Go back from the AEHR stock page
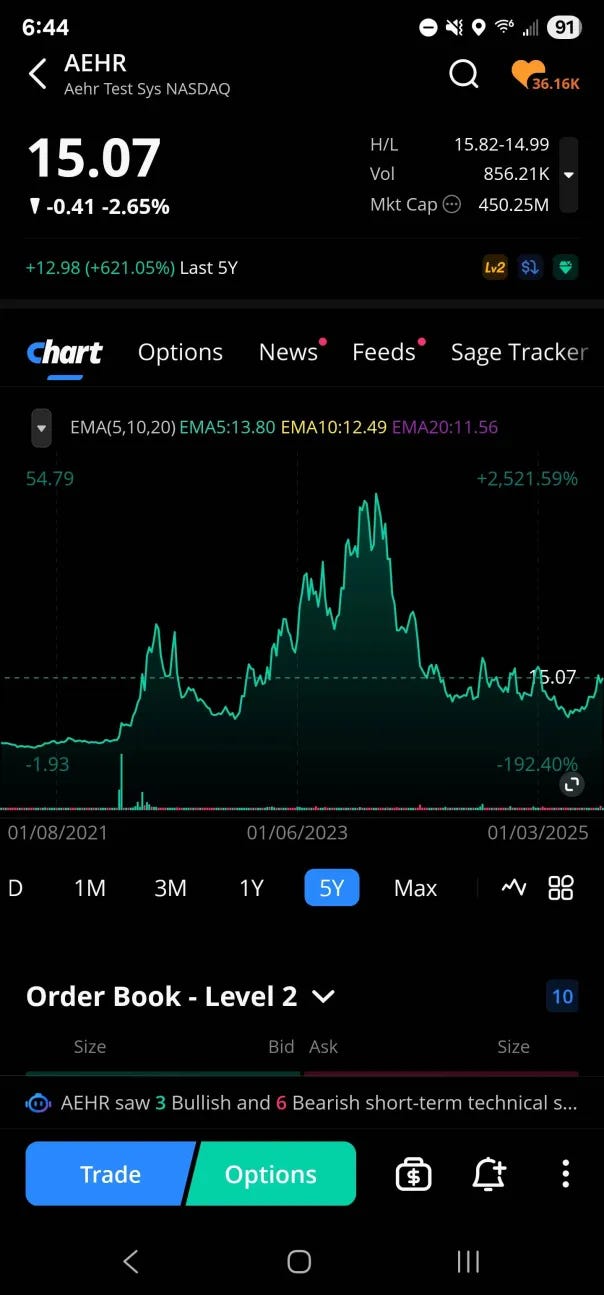The image size is (604, 1295). pyautogui.click(x=38, y=74)
